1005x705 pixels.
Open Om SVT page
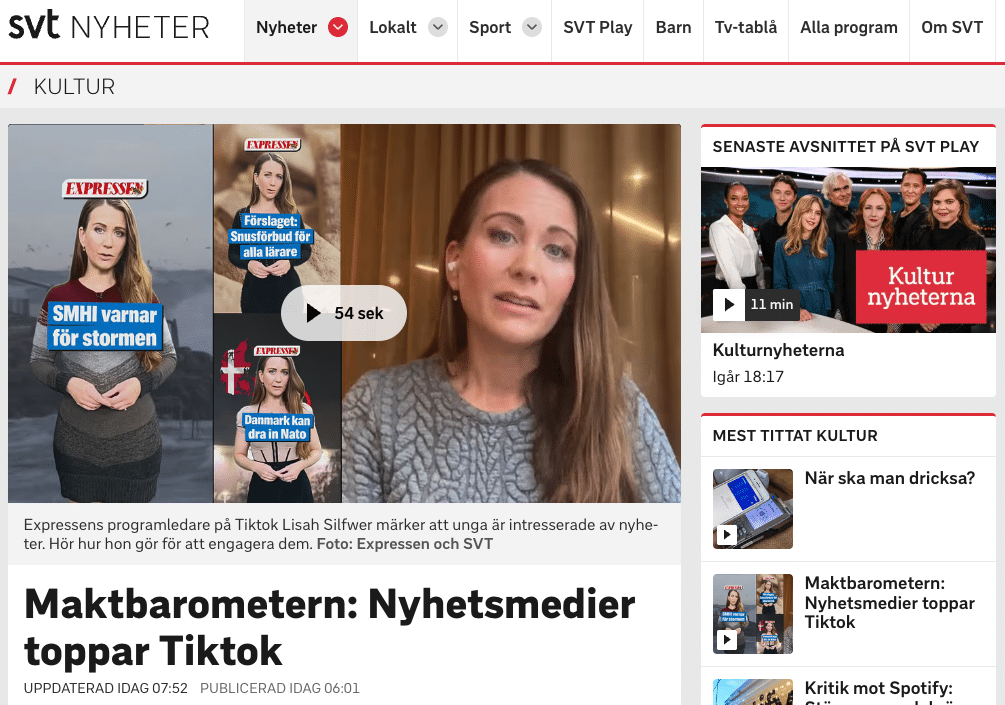pos(951,28)
